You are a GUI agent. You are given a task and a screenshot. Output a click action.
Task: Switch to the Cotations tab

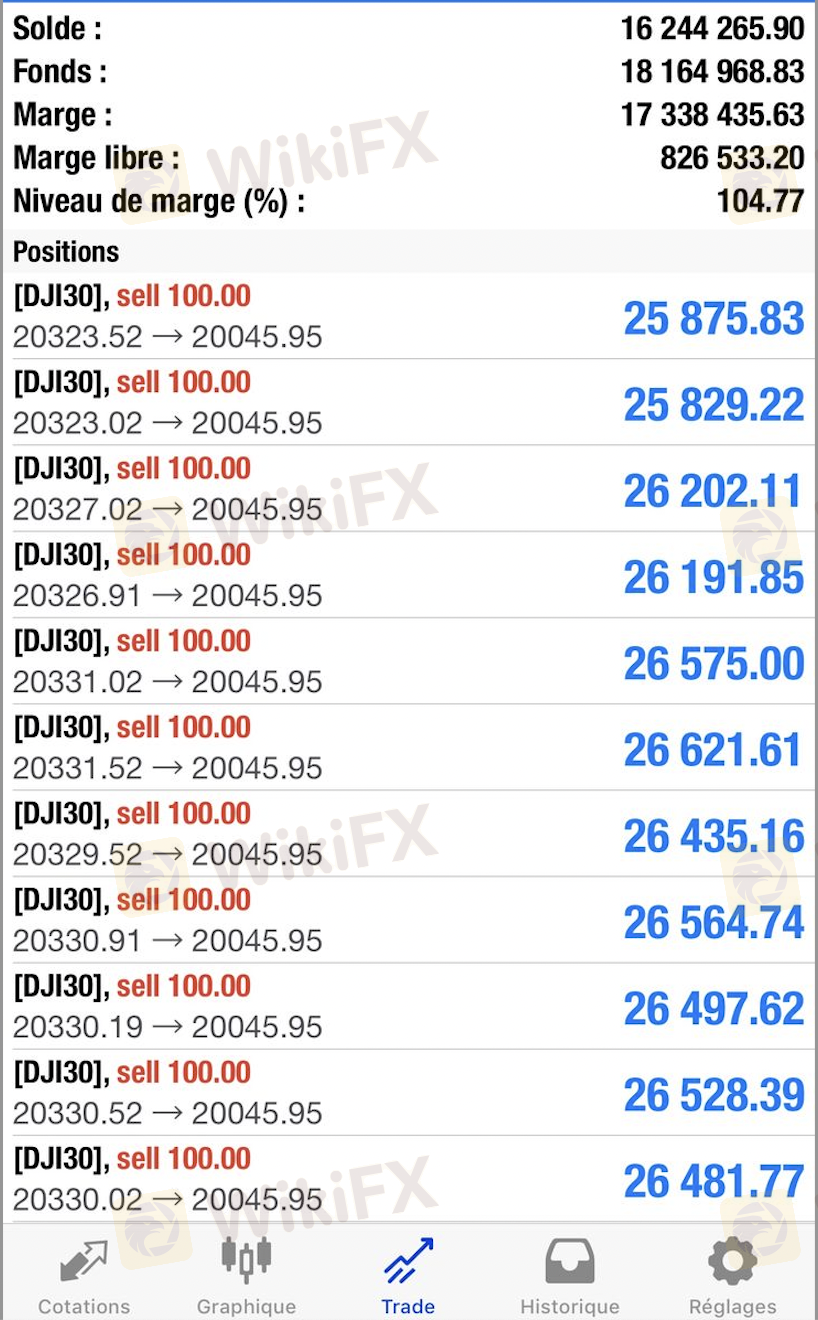tap(84, 1275)
